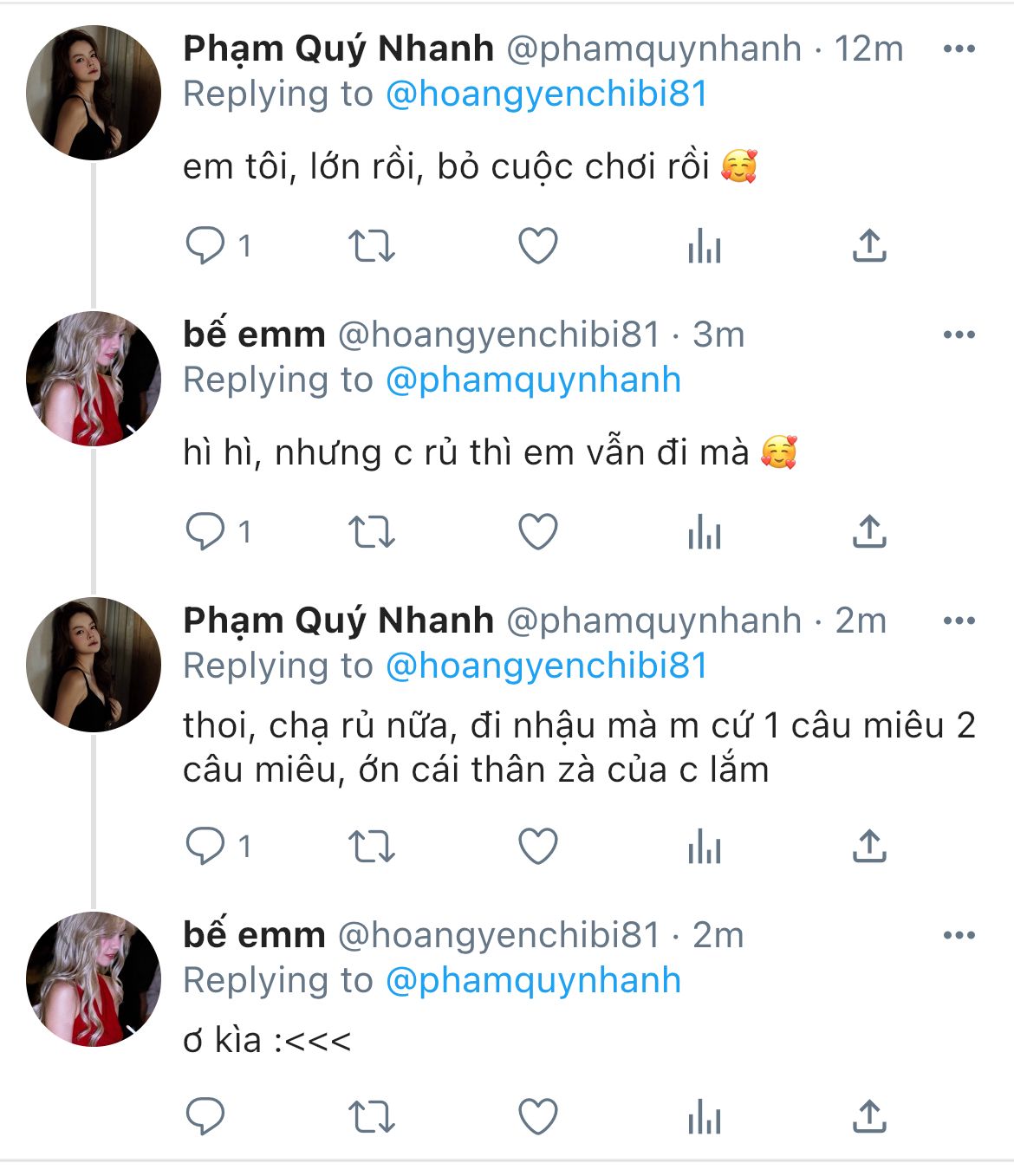
Task: Reply to the 'ơ kìa :<<<' tweet
Action: point(205,1117)
